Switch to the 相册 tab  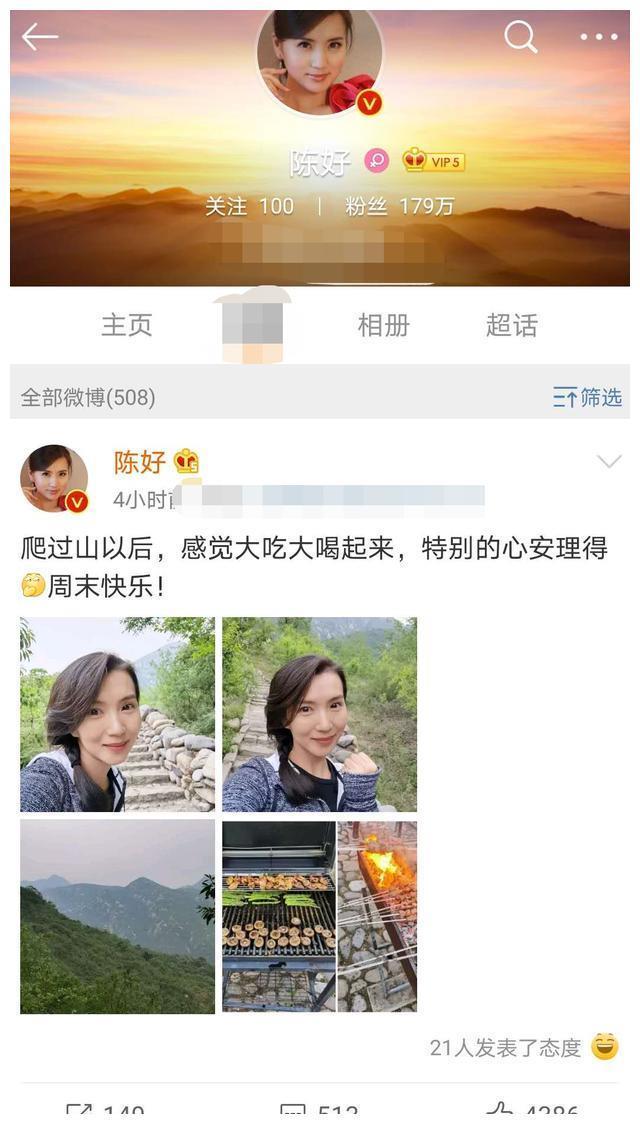383,325
